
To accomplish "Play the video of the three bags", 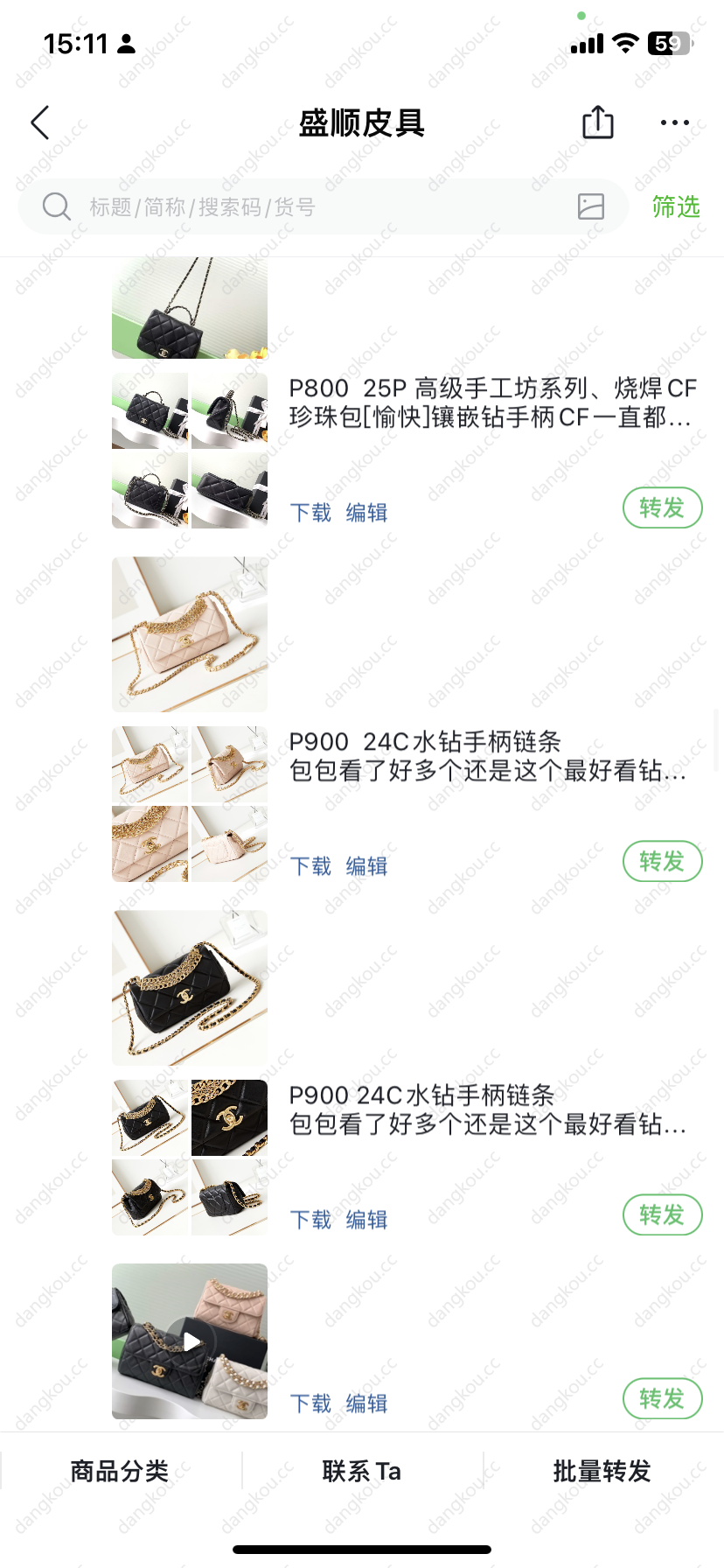I will 190,1341.
